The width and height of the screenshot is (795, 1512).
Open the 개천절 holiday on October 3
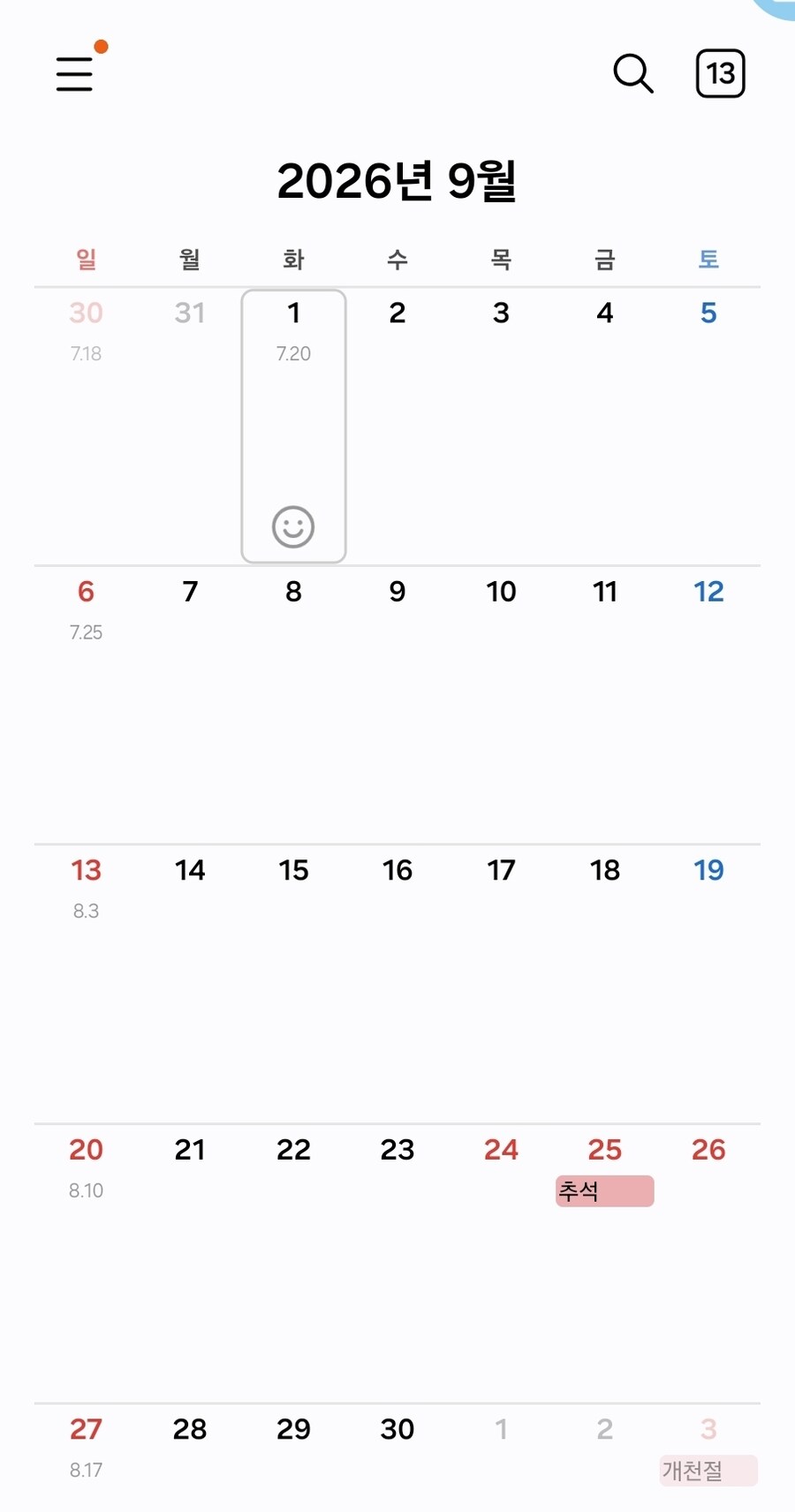tap(708, 1470)
